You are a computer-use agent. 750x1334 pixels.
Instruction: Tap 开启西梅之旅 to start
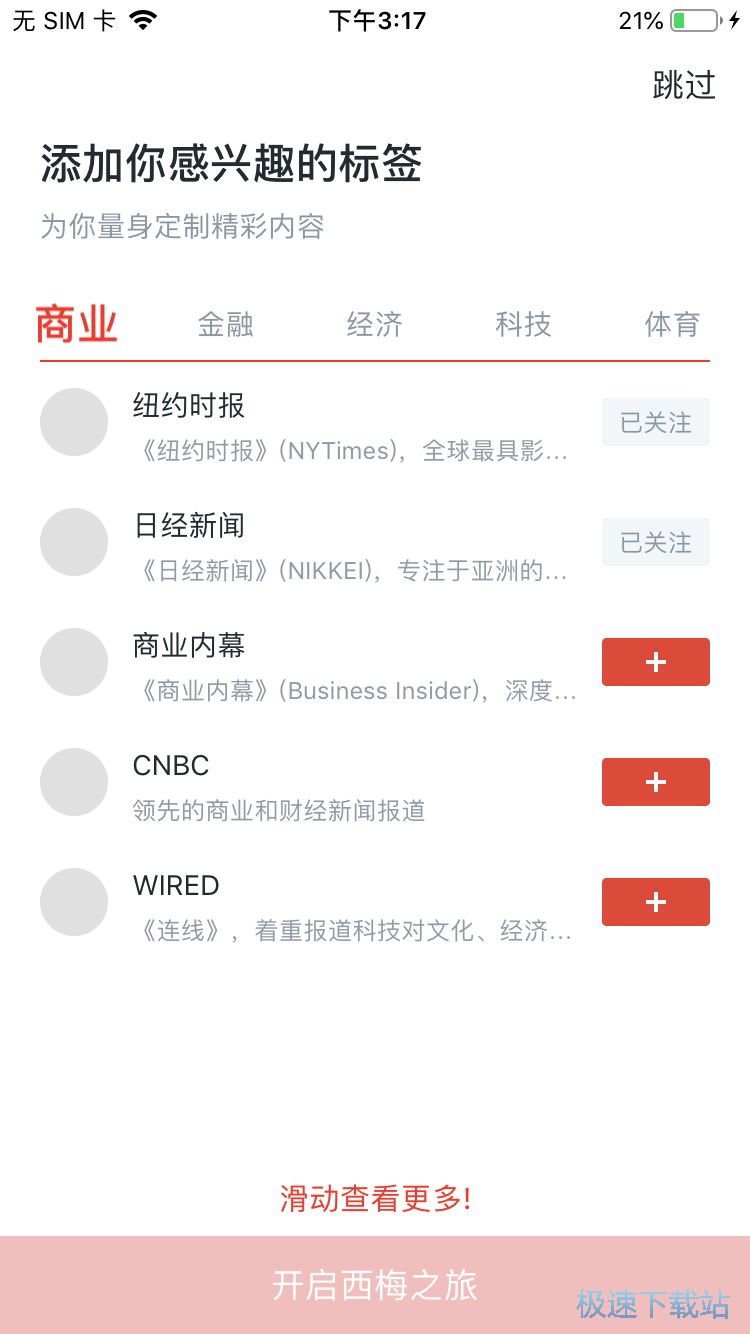(x=374, y=1285)
